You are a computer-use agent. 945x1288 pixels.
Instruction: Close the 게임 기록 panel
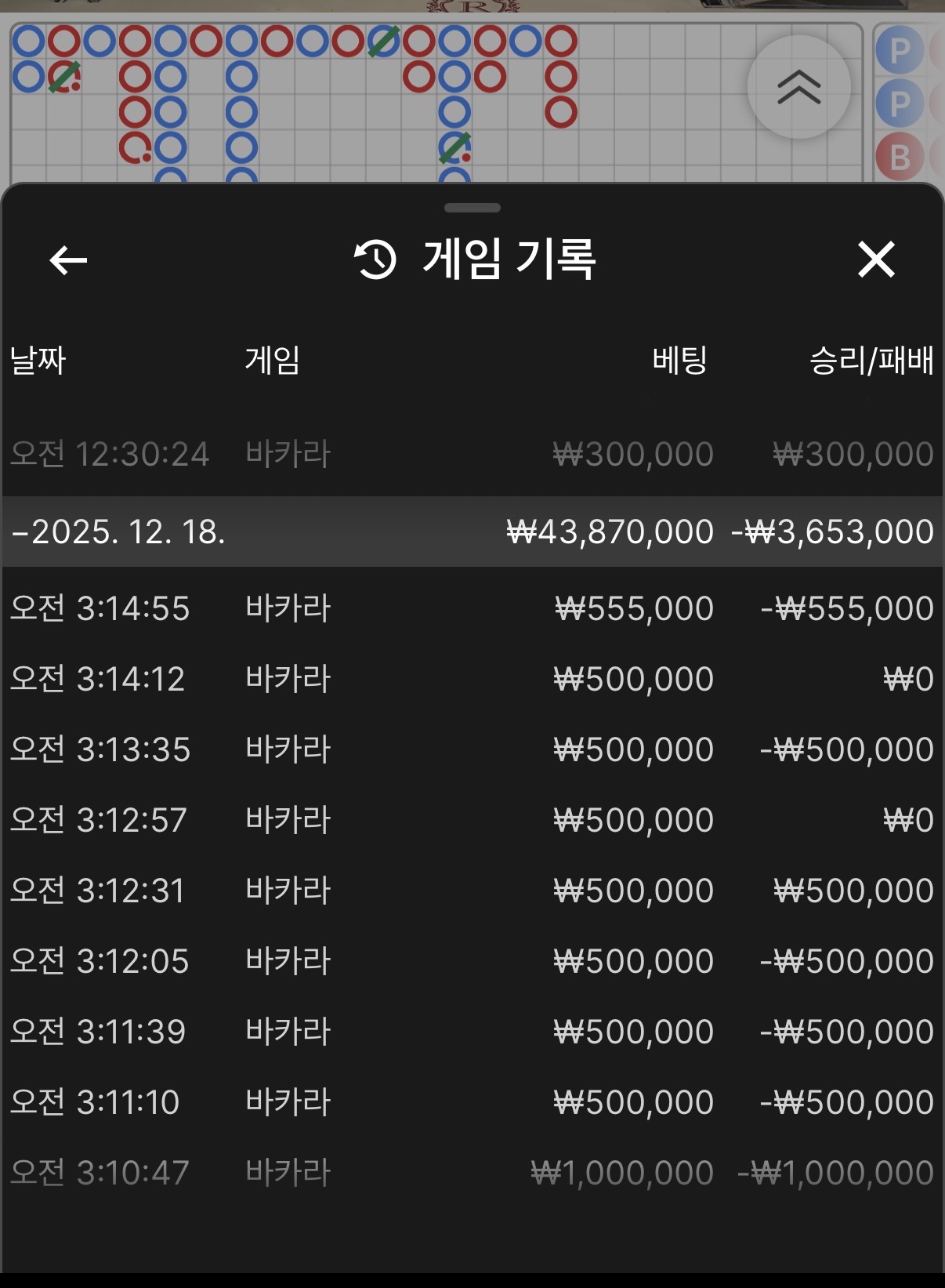(875, 259)
